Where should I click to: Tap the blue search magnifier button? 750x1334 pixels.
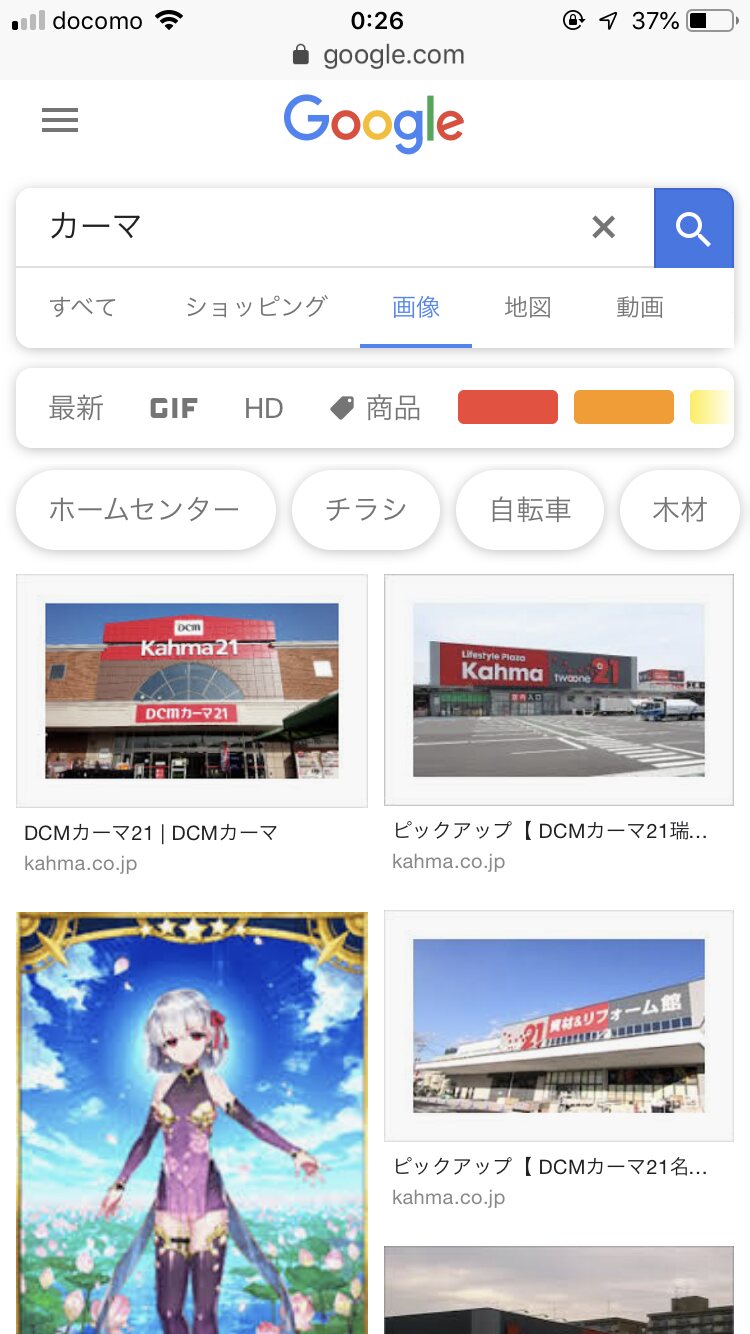(693, 228)
